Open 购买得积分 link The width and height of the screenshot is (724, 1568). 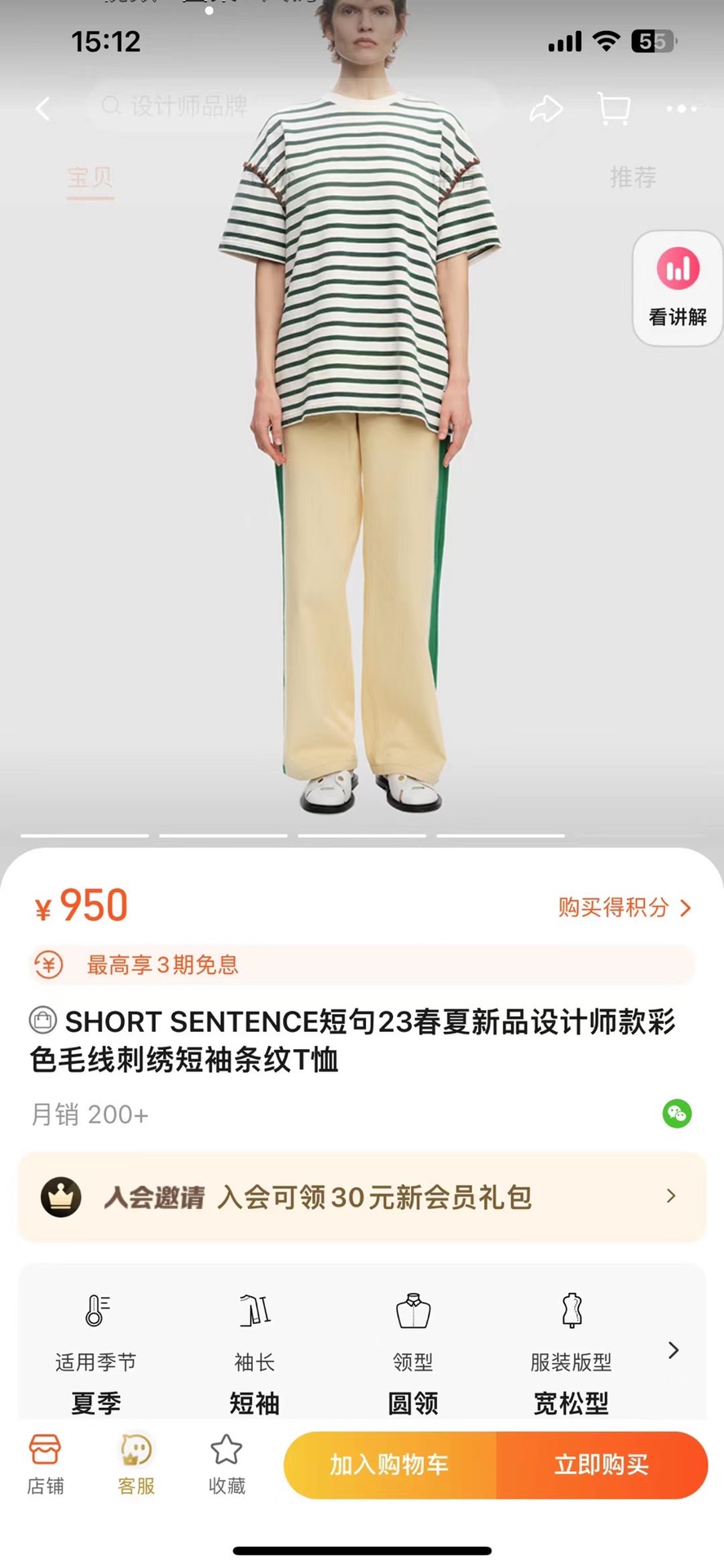click(x=625, y=907)
